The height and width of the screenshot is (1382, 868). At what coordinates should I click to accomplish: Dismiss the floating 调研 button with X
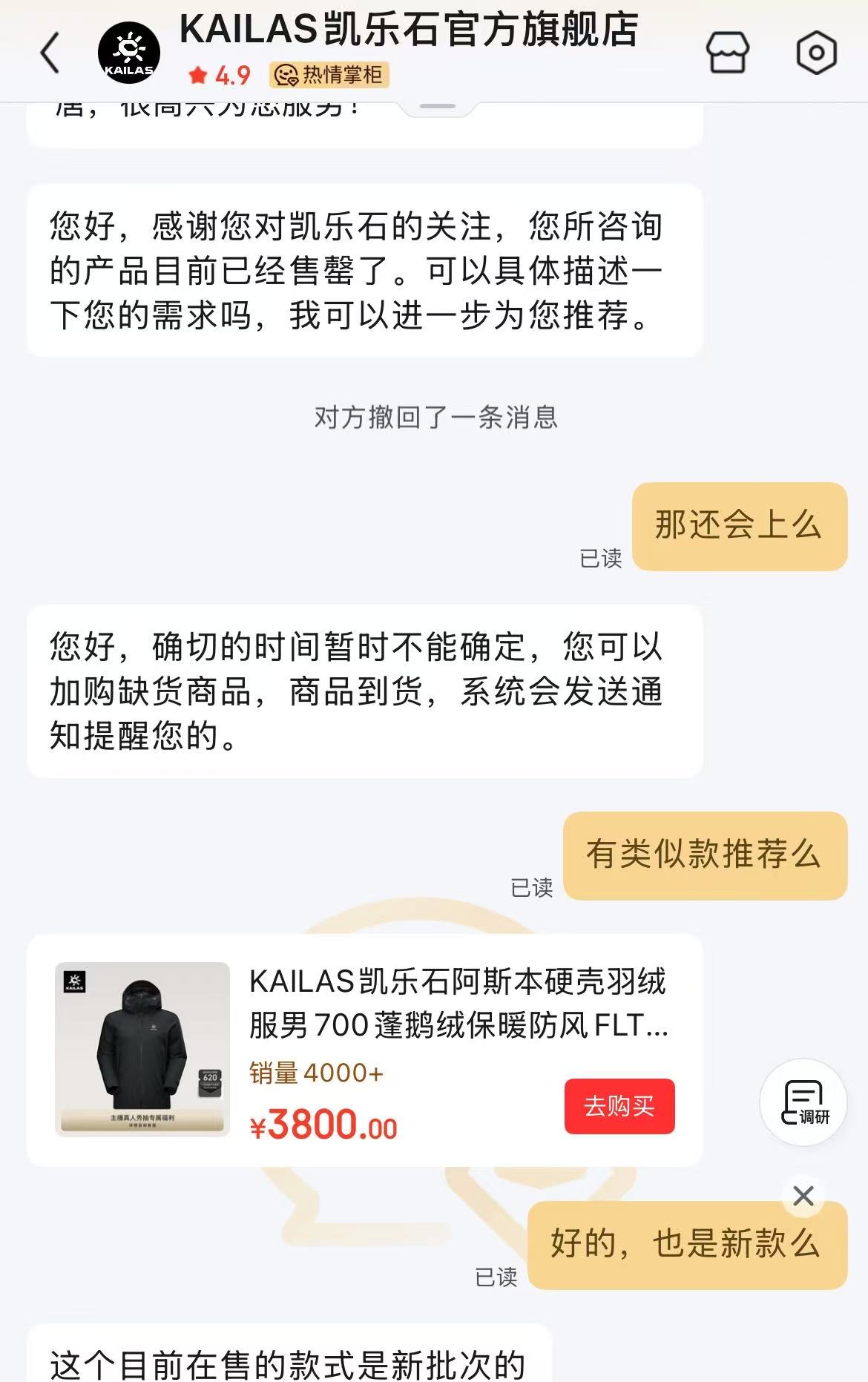[x=803, y=1196]
